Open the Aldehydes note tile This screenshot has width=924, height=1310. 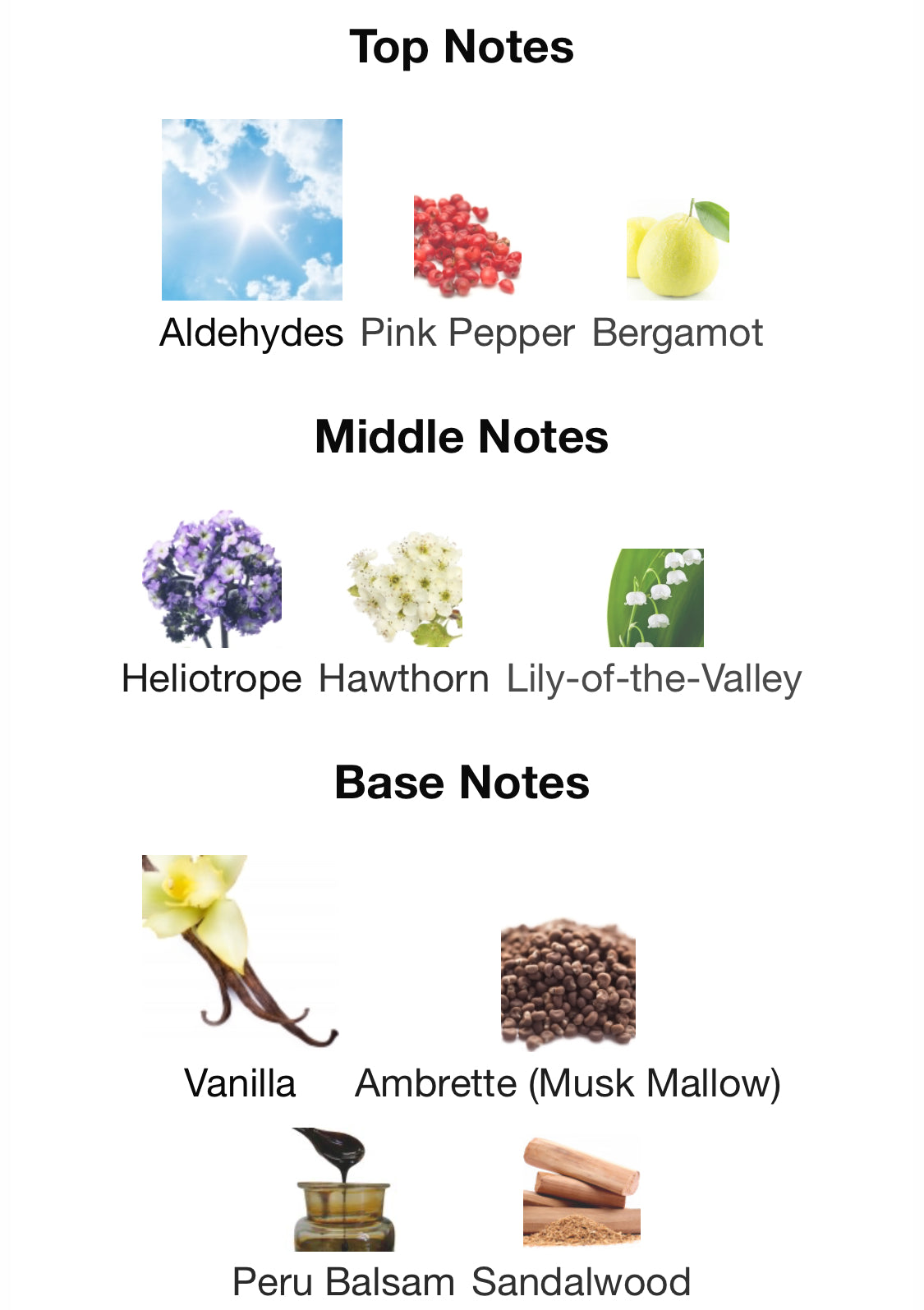[x=251, y=210]
